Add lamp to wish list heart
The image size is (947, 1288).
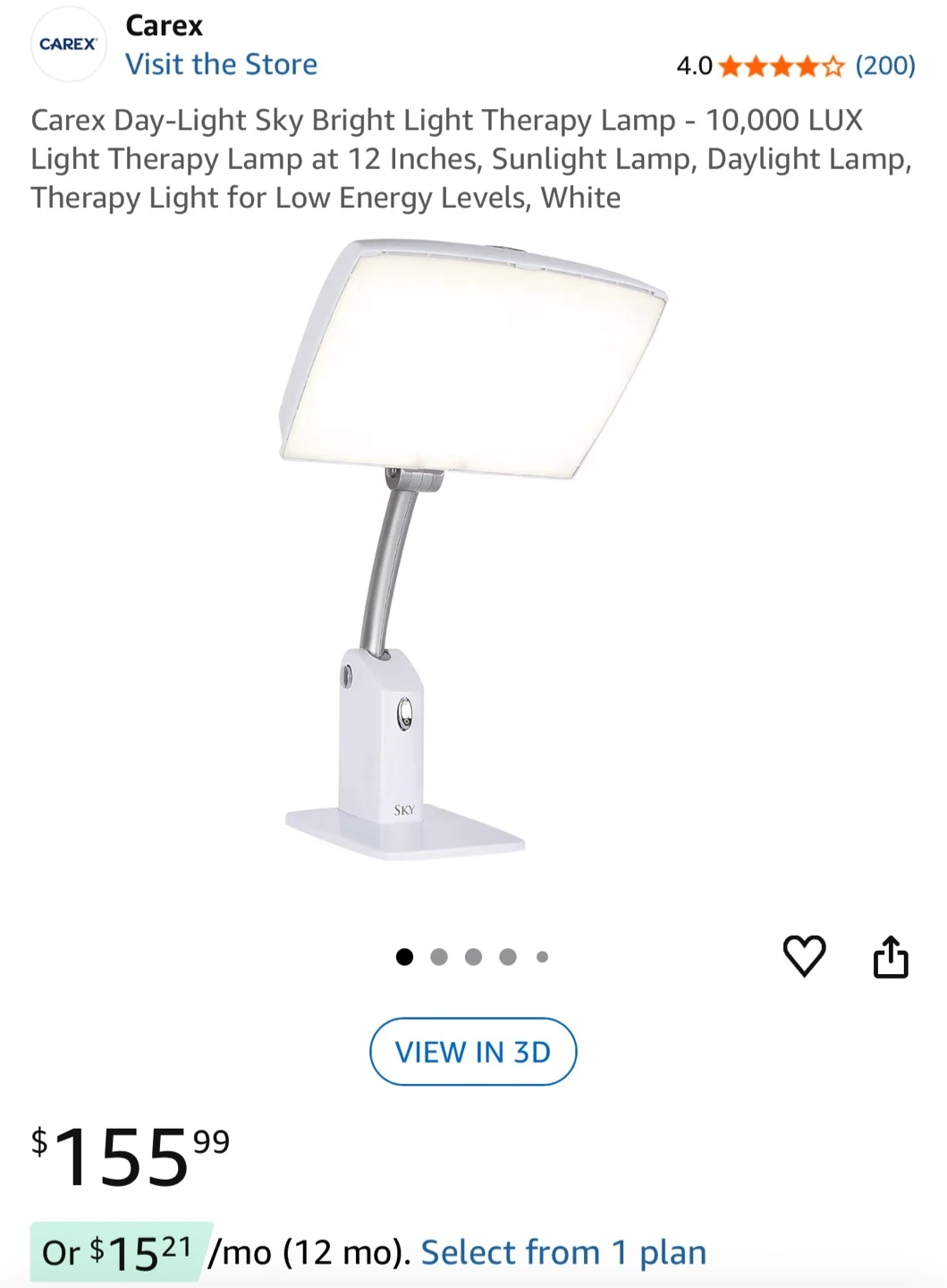[804, 955]
